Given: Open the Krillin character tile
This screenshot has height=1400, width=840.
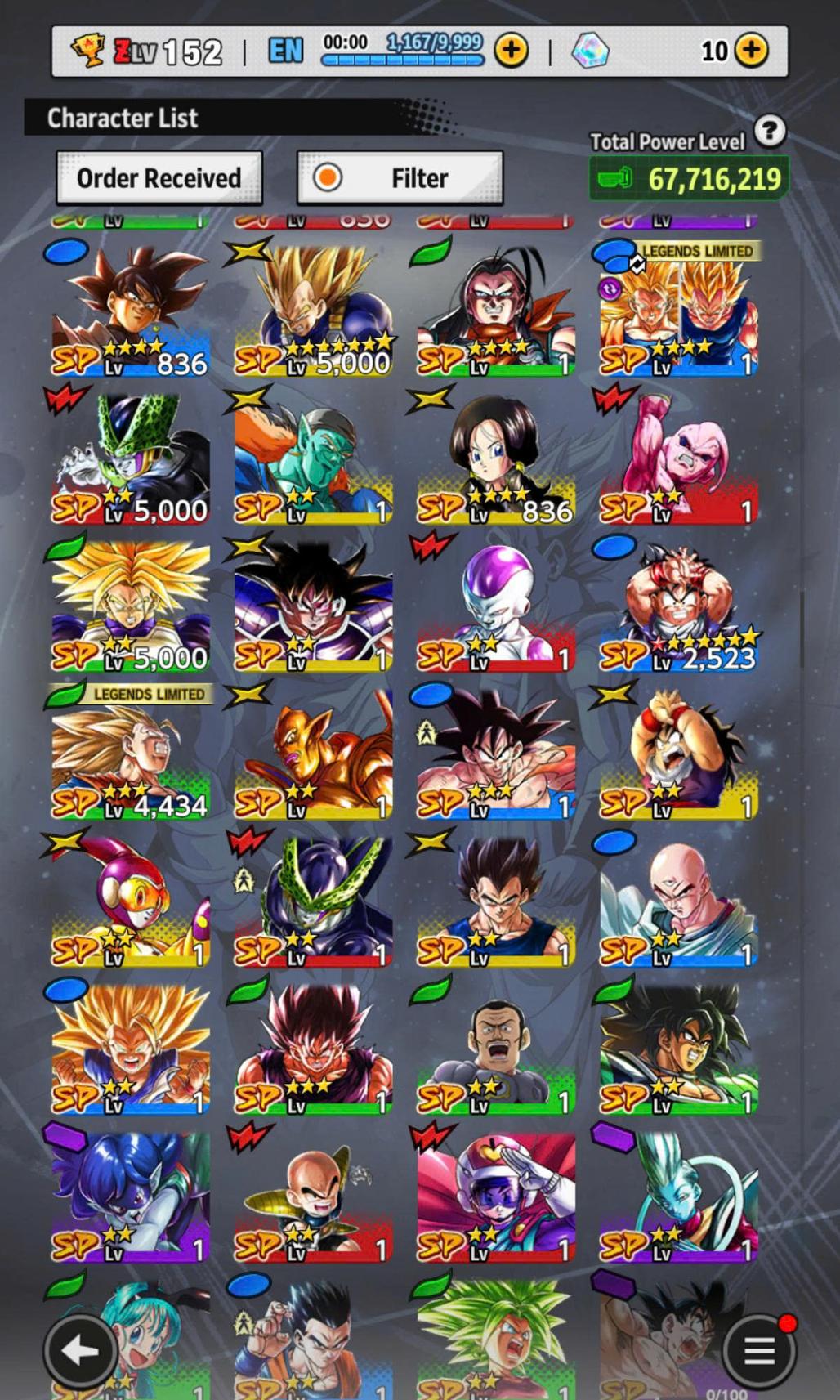Looking at the screenshot, I should (x=313, y=1195).
